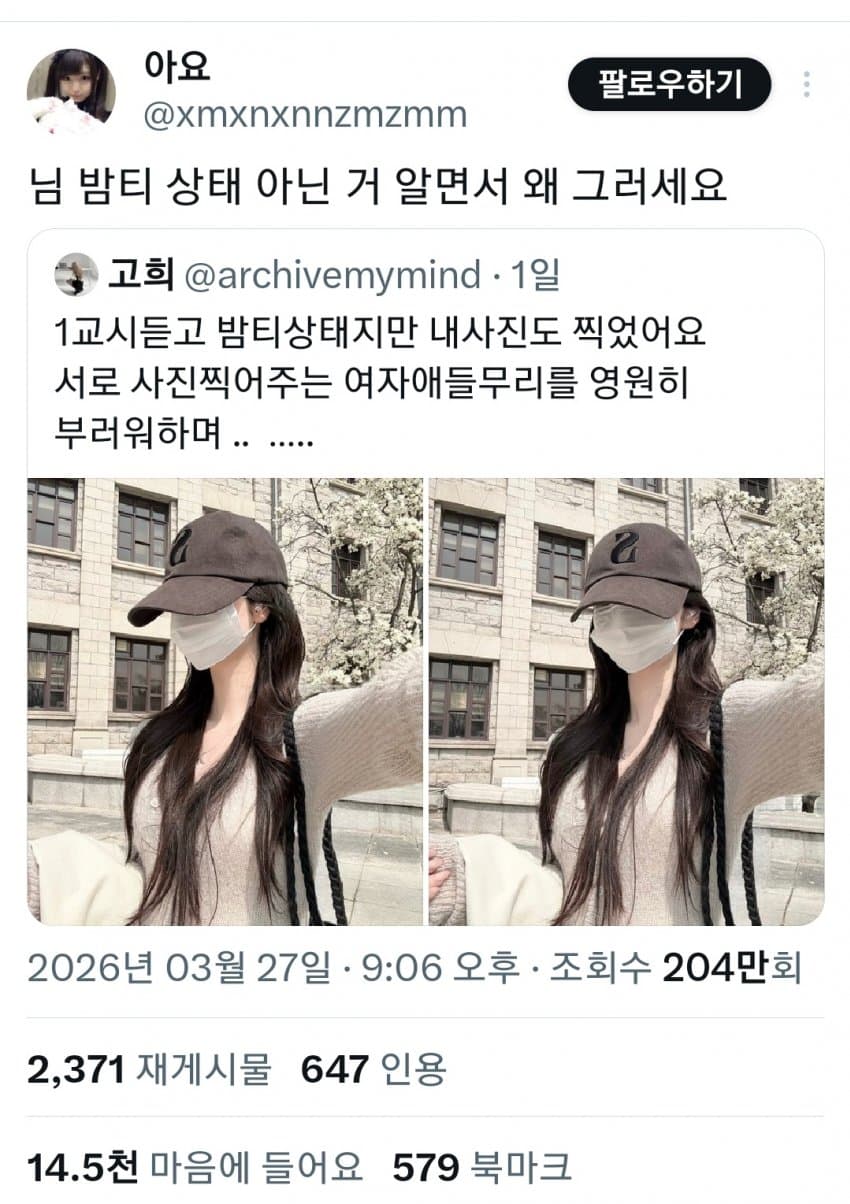Open the @xmxnxnnzmzmm handle profile
Viewport: 850px width, 1204px height.
306,114
